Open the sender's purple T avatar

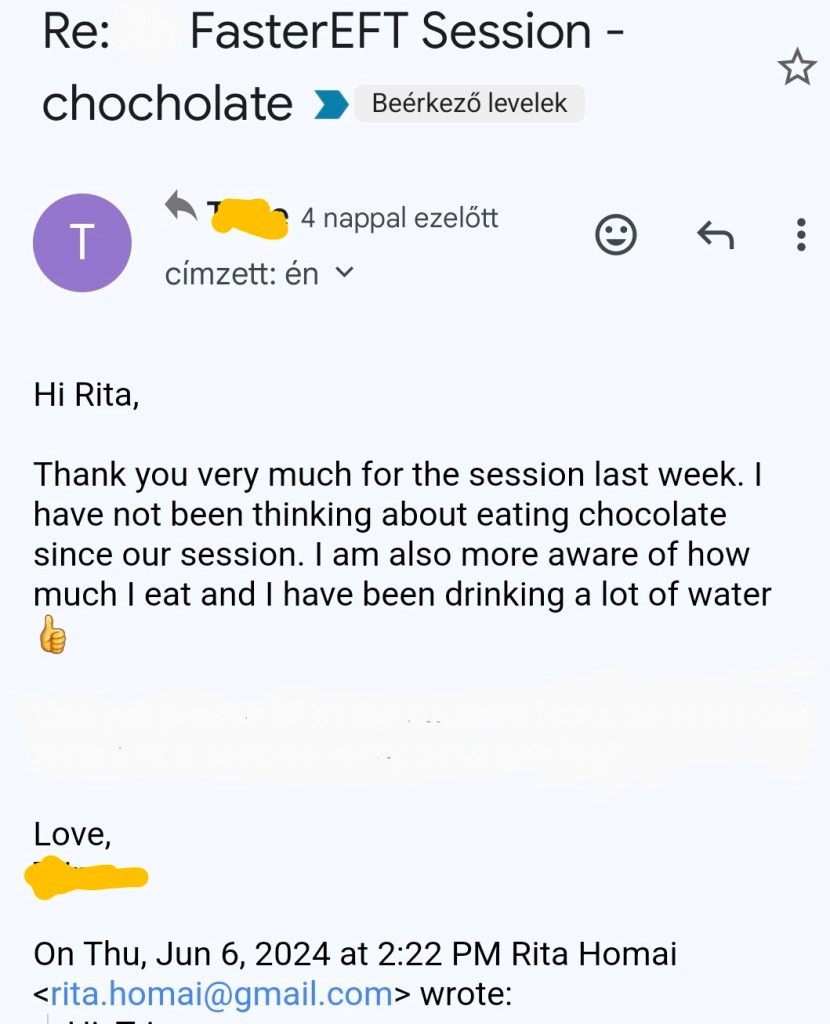pyautogui.click(x=82, y=243)
